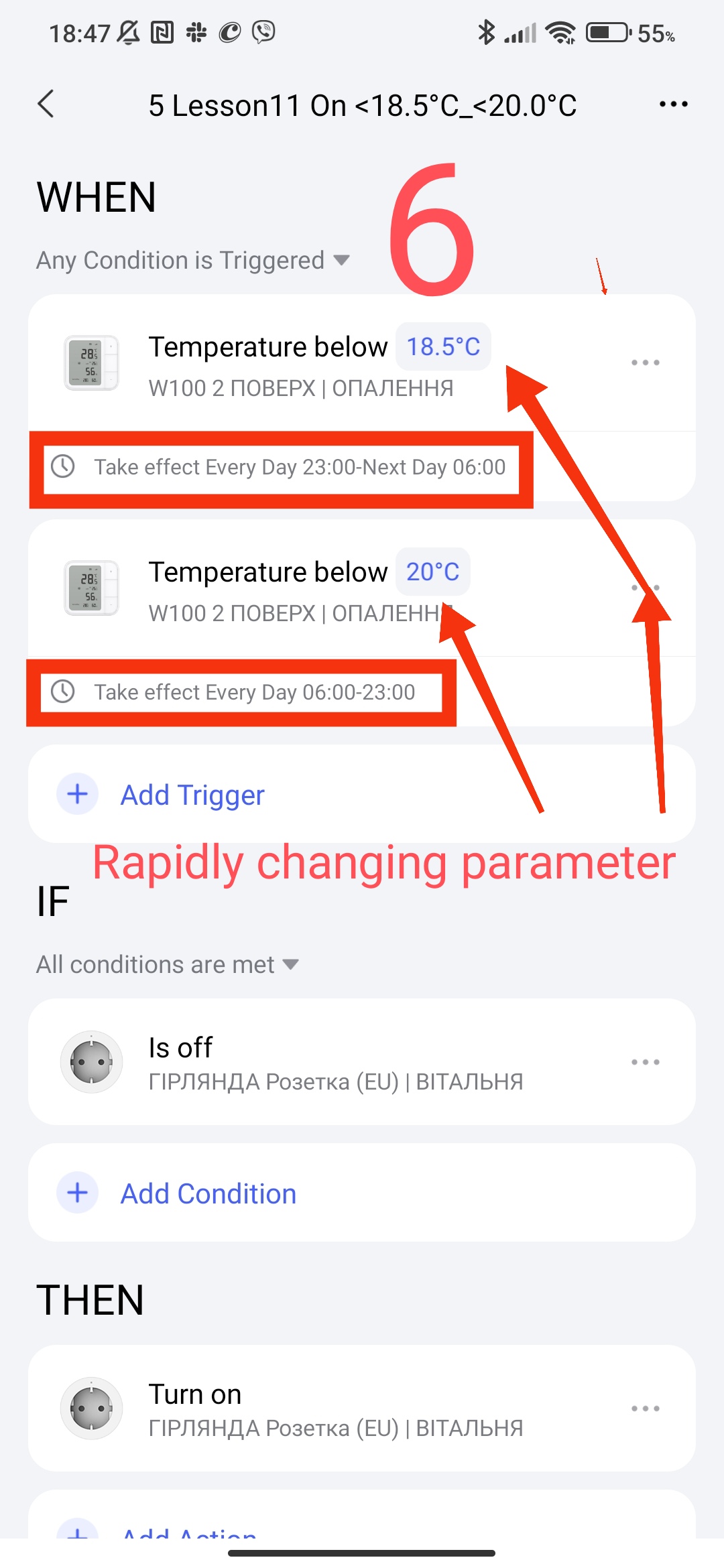Expand the Any Condition is Triggered dropdown
Screen dimensions: 724x1568
pyautogui.click(x=193, y=261)
